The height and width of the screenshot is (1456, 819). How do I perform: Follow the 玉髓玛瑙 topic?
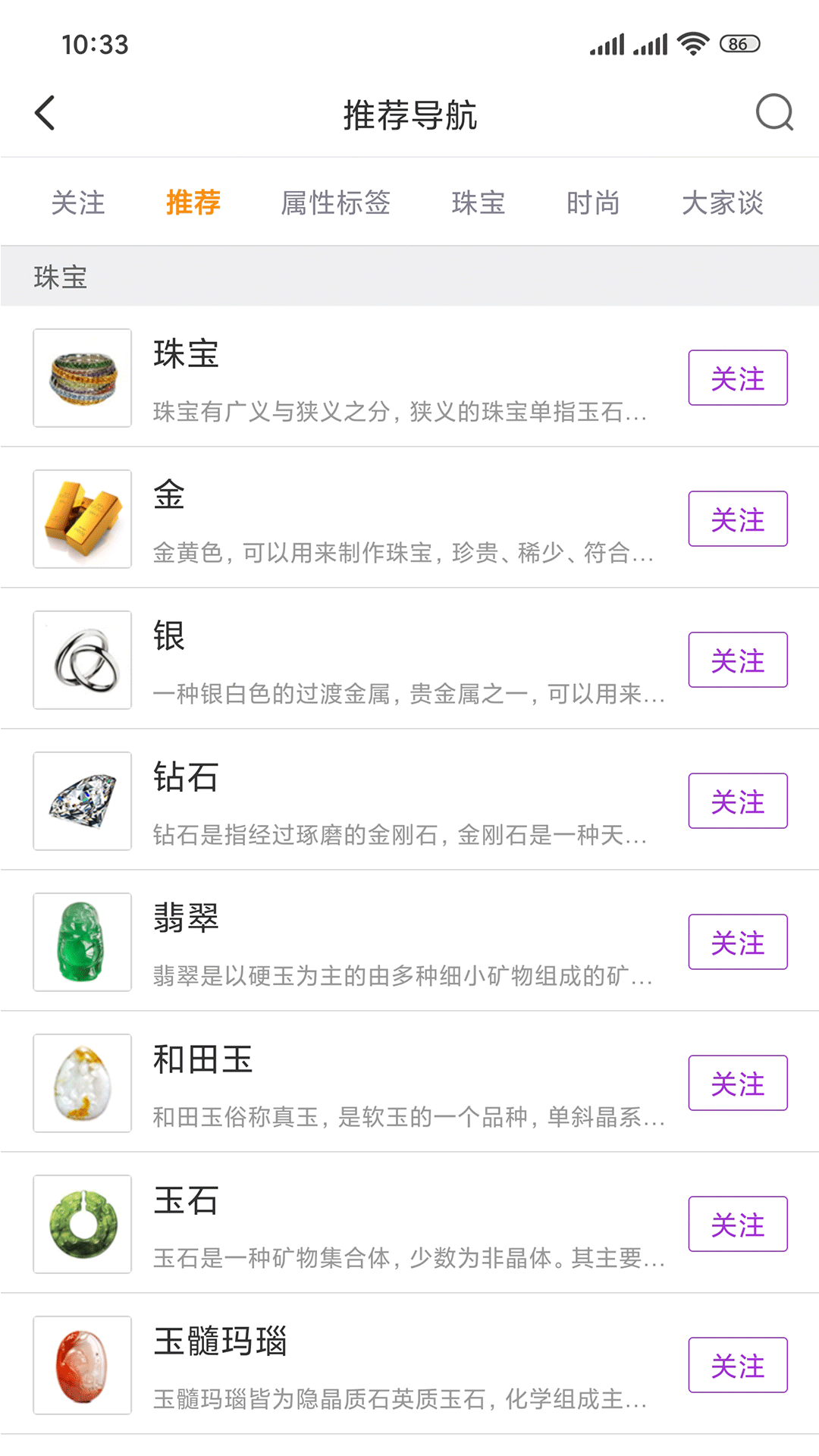737,1365
